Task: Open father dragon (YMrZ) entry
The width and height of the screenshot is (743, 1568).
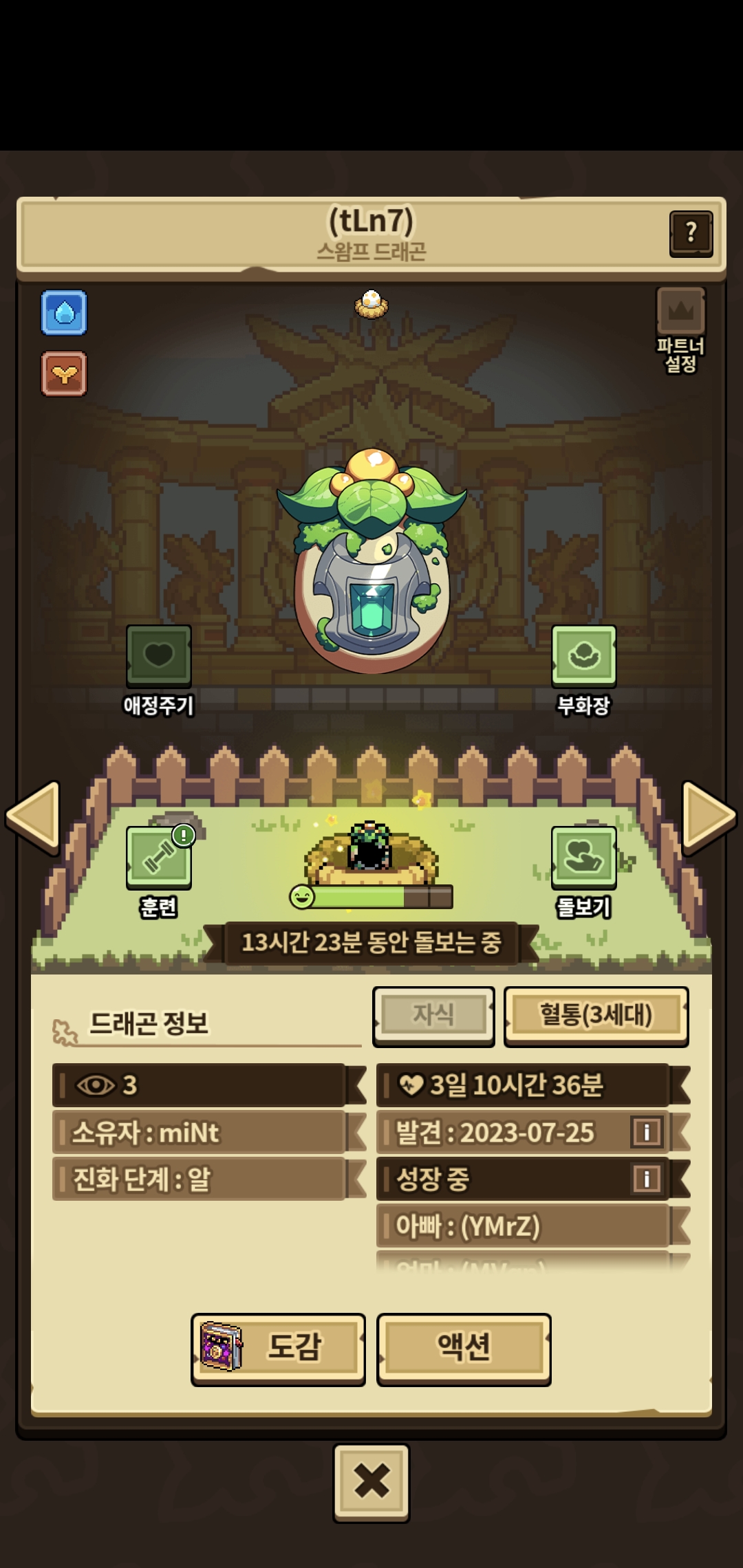Action: [x=524, y=1226]
